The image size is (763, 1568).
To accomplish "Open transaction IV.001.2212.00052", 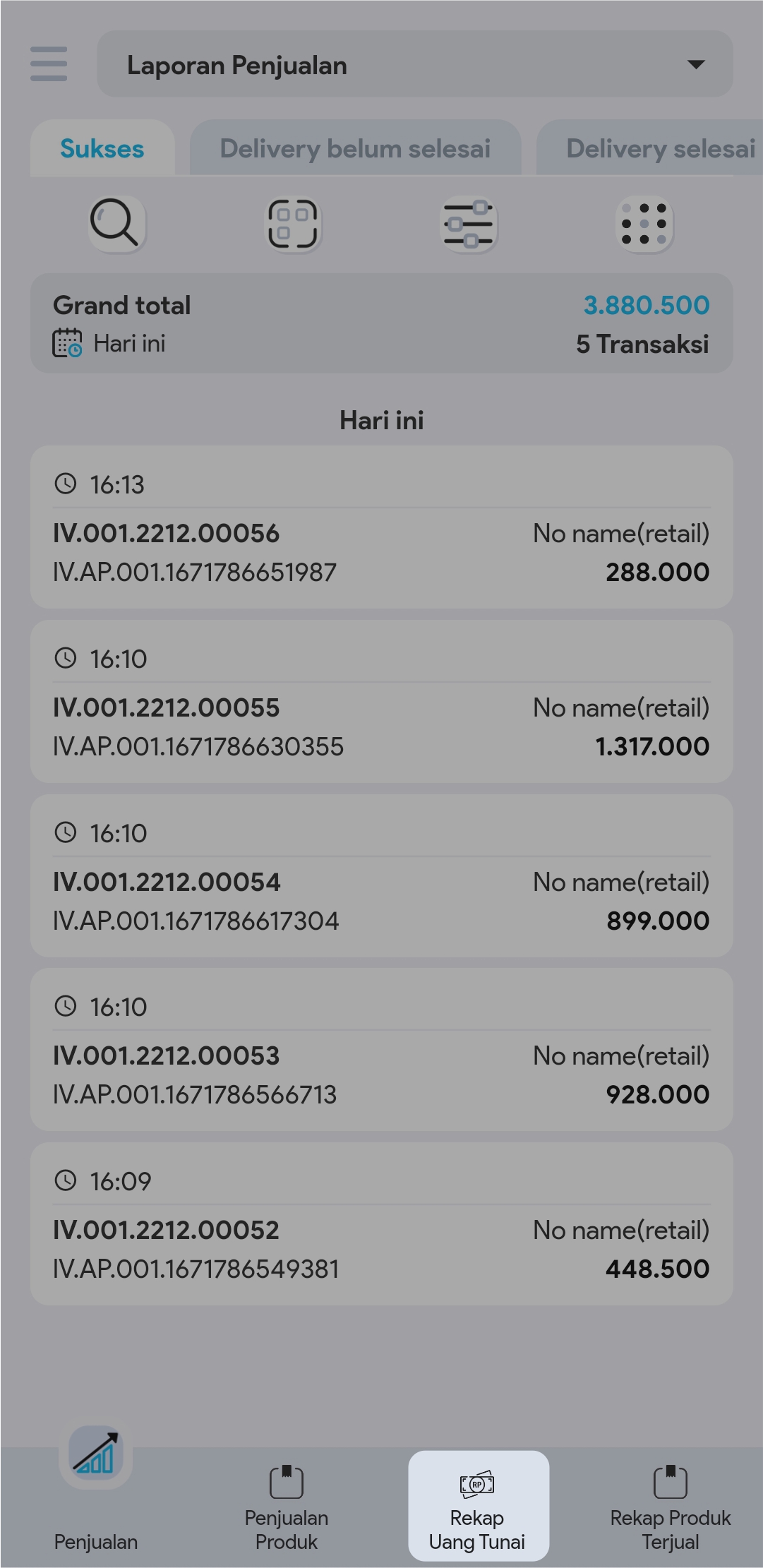I will coord(381,1224).
